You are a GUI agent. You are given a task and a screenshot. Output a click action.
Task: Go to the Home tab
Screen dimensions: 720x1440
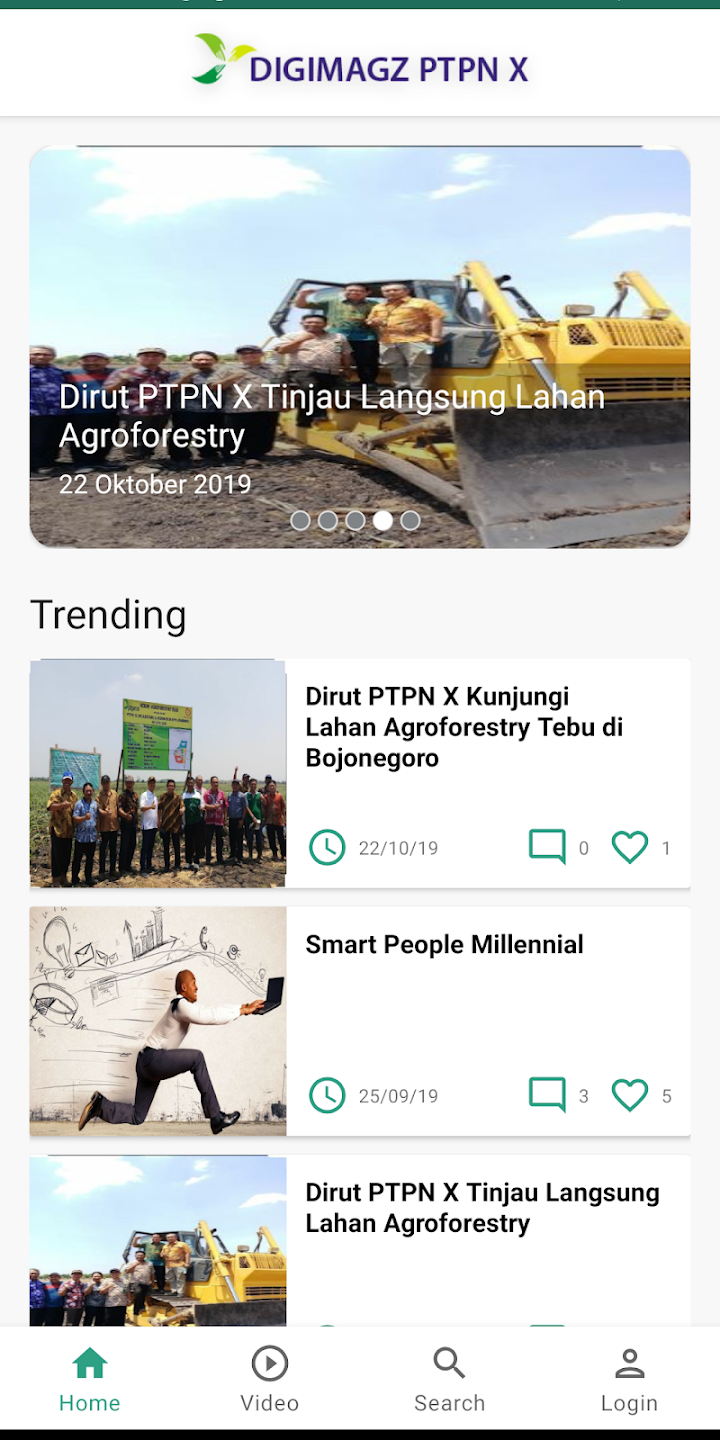pos(90,1380)
